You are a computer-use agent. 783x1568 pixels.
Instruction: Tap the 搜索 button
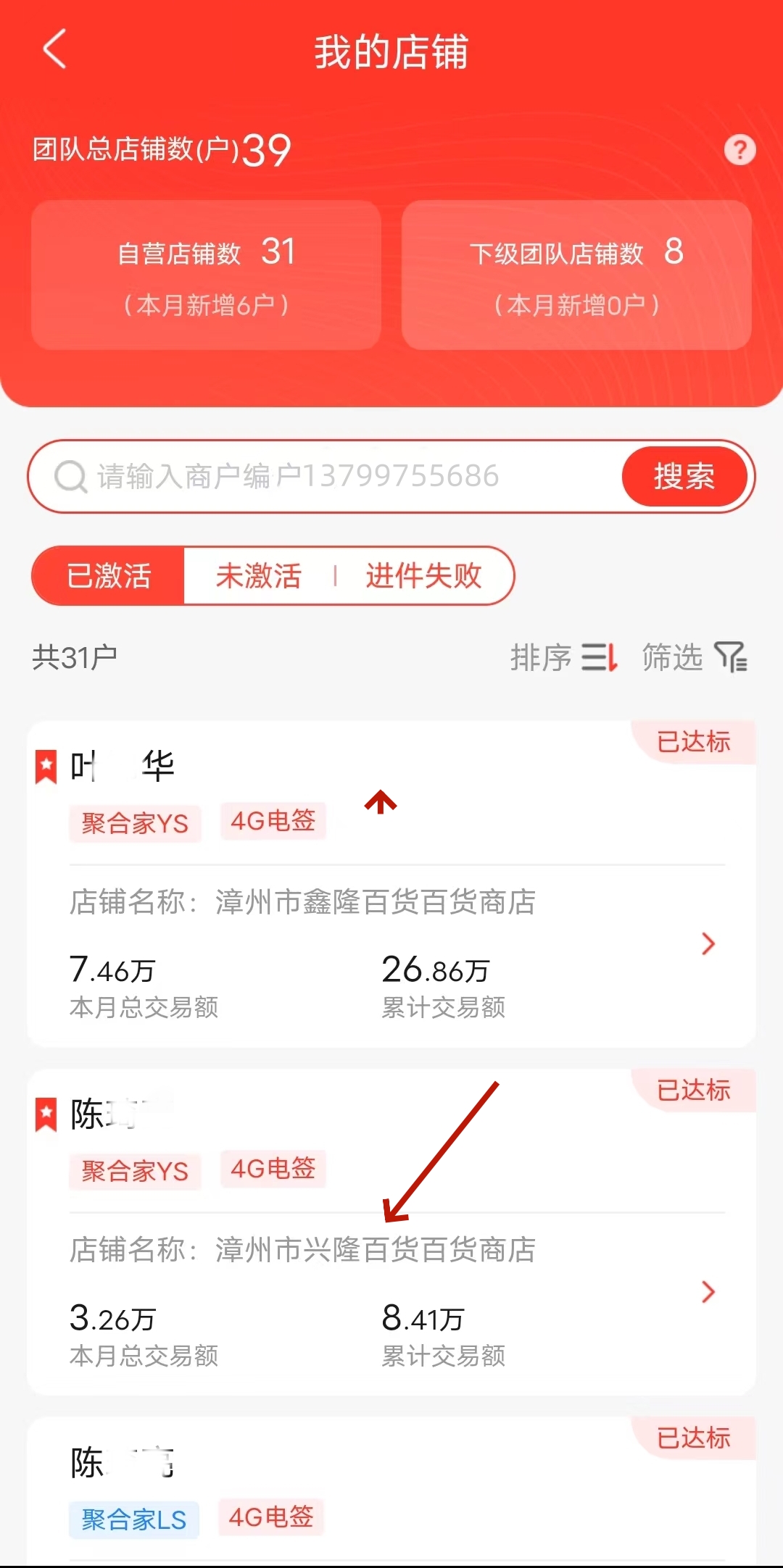click(x=684, y=477)
